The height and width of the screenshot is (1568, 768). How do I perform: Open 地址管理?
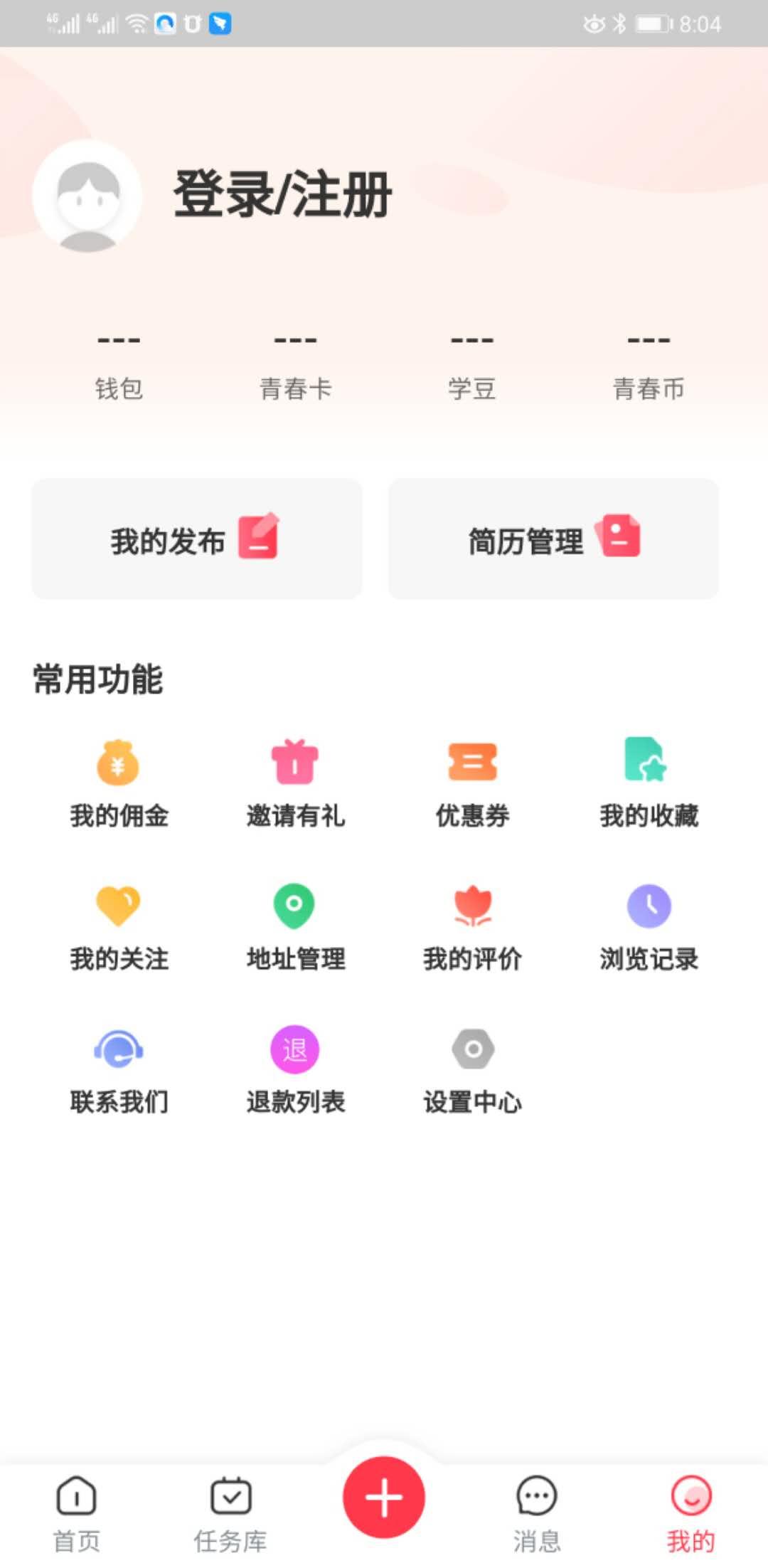[295, 926]
